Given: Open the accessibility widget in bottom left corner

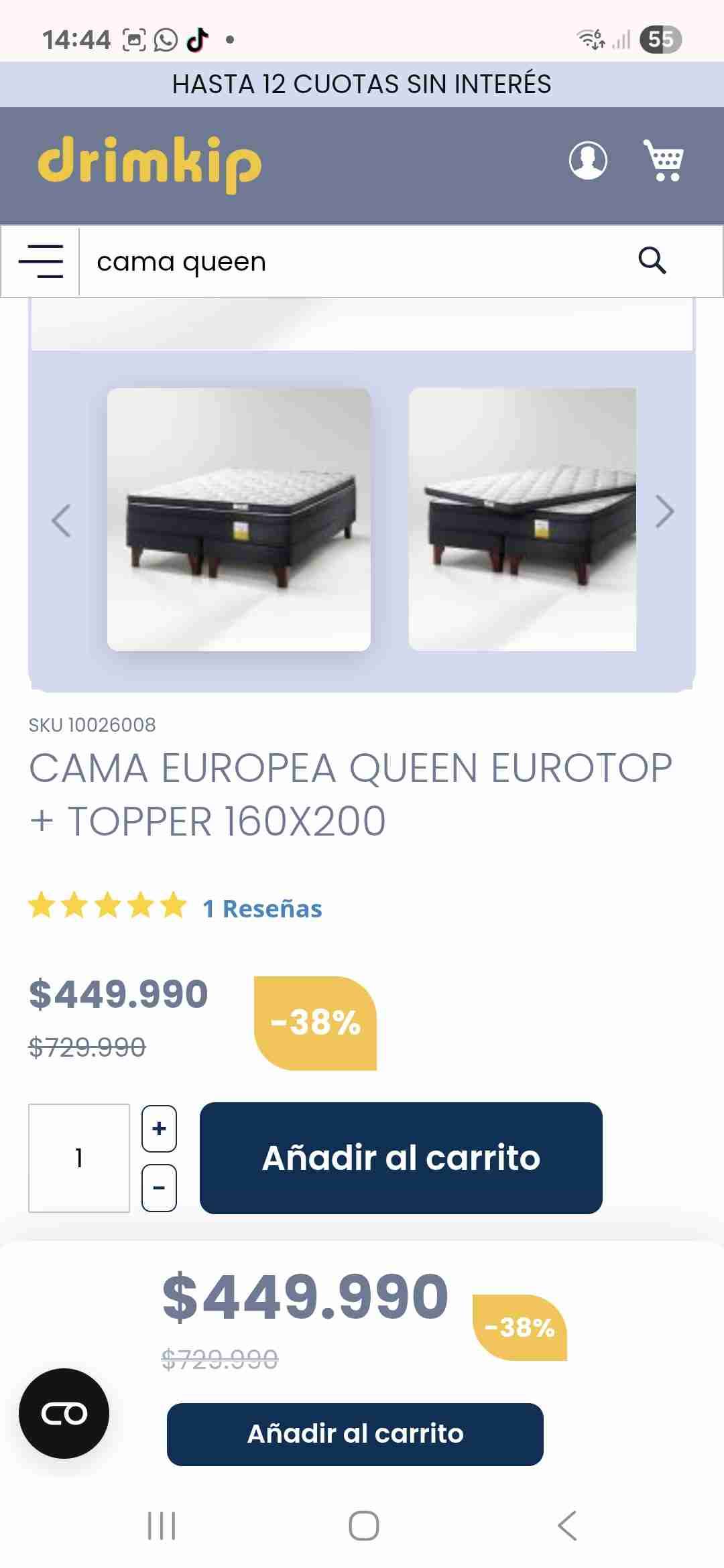Looking at the screenshot, I should point(65,1410).
